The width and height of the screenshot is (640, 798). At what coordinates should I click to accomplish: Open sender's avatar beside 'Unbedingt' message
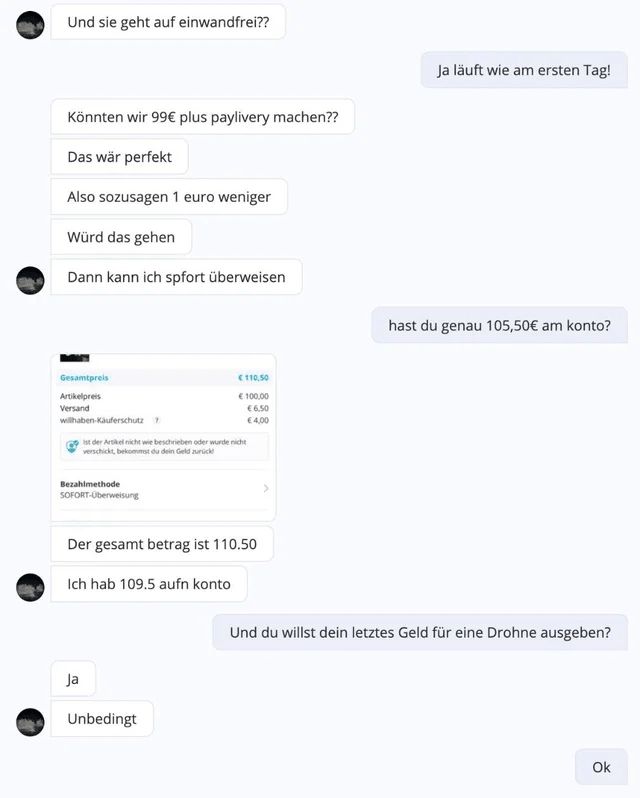click(31, 721)
